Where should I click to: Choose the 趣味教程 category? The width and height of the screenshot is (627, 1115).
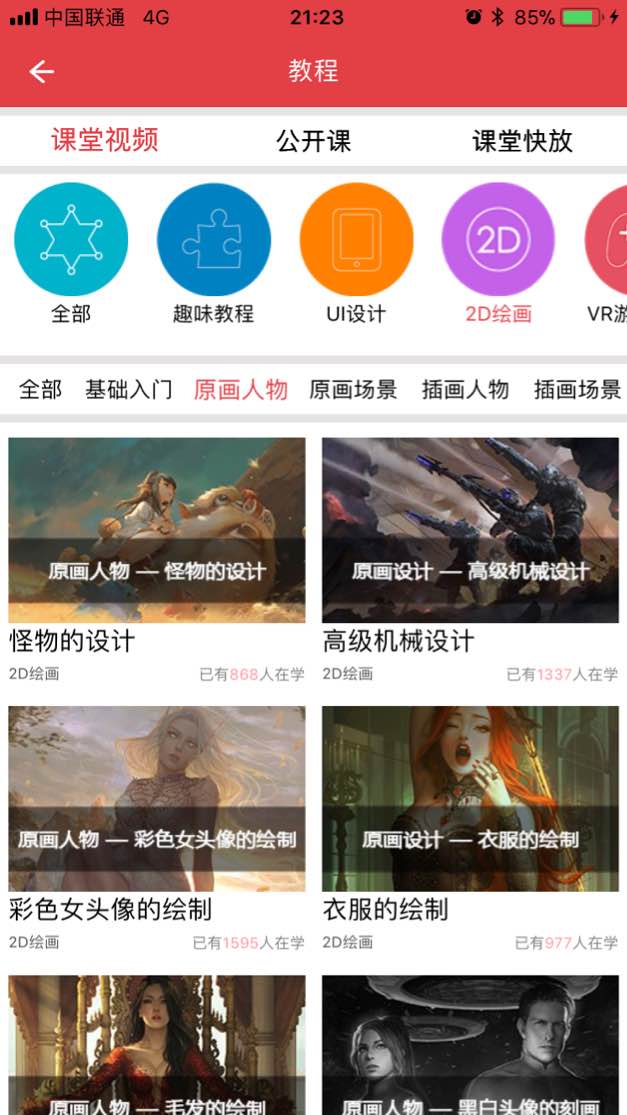coord(213,240)
